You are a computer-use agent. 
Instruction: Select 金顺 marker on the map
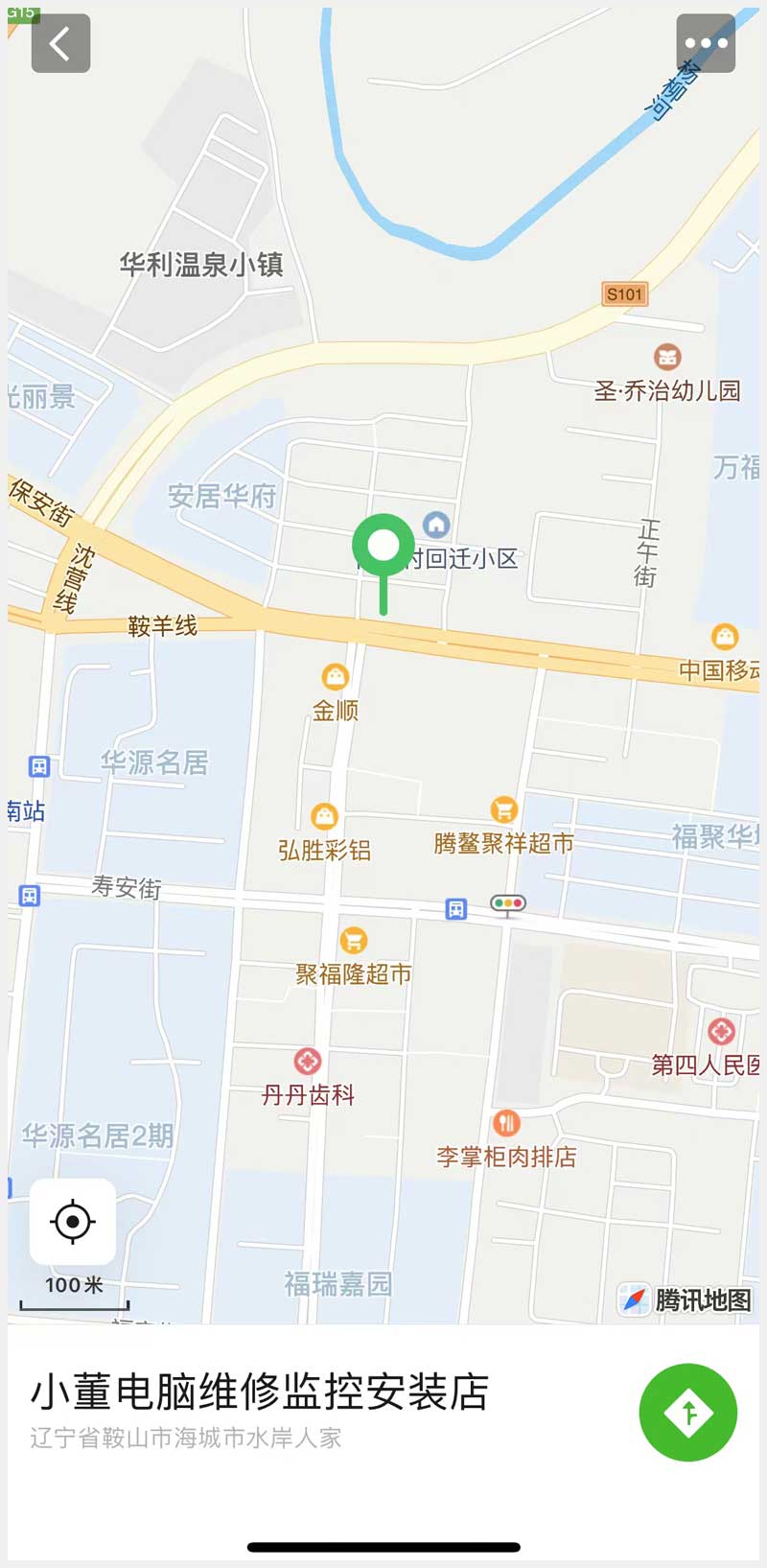[335, 678]
